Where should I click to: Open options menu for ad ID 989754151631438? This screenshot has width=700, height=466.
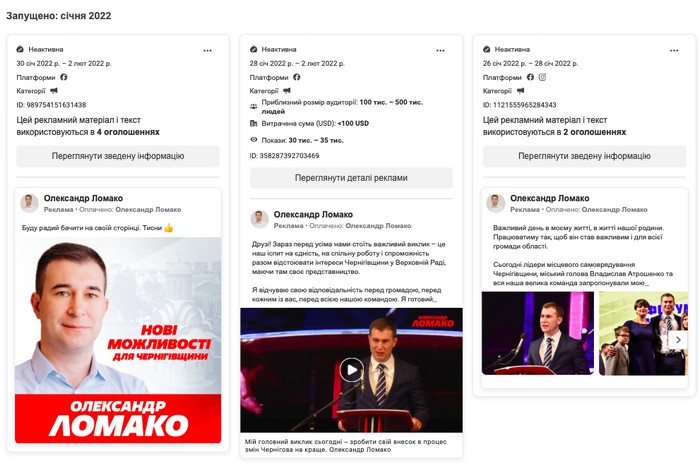pos(207,50)
